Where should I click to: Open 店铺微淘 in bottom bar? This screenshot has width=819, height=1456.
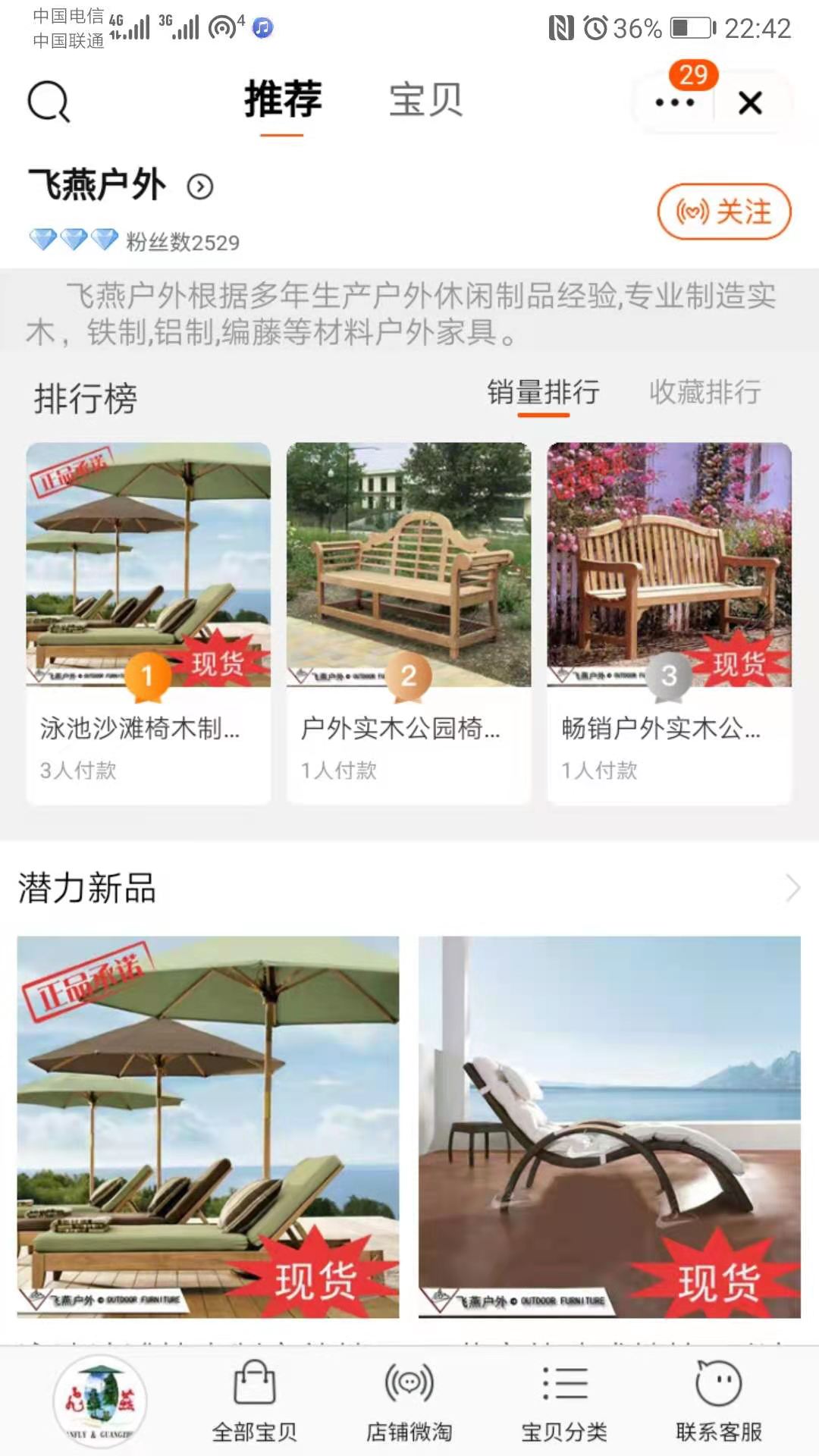click(x=409, y=1402)
